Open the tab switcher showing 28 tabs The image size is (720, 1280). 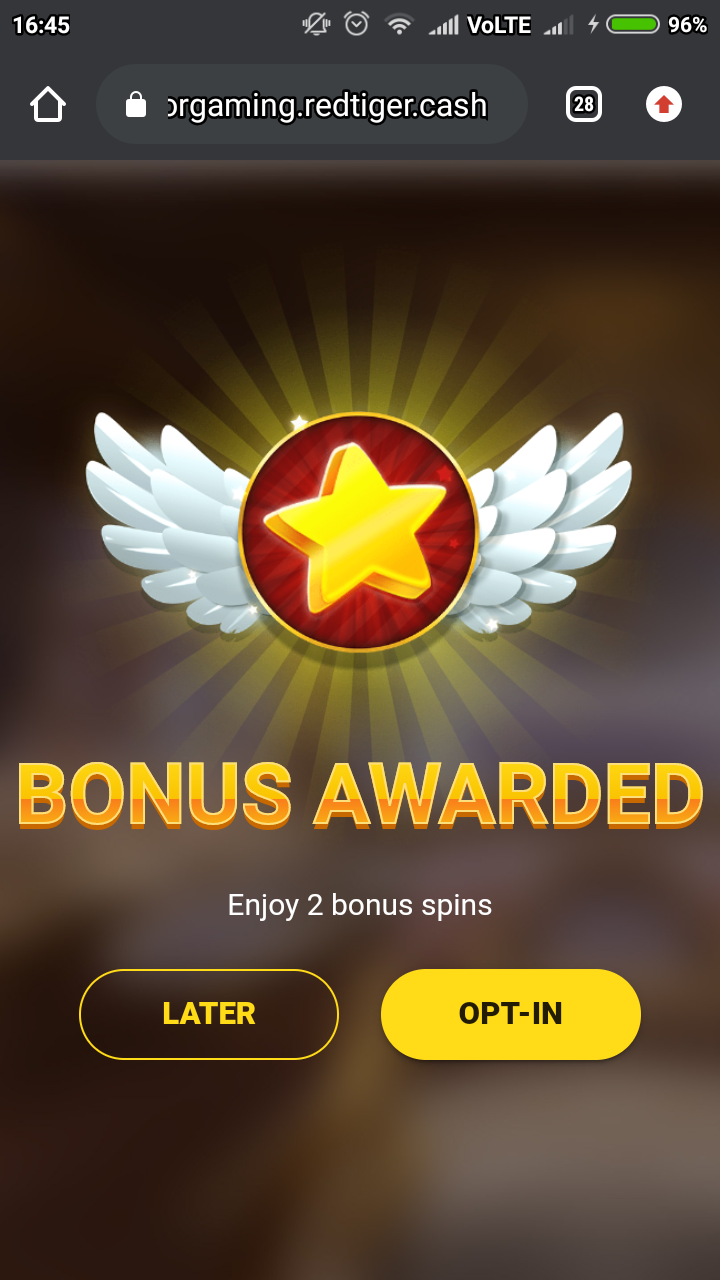pos(584,104)
